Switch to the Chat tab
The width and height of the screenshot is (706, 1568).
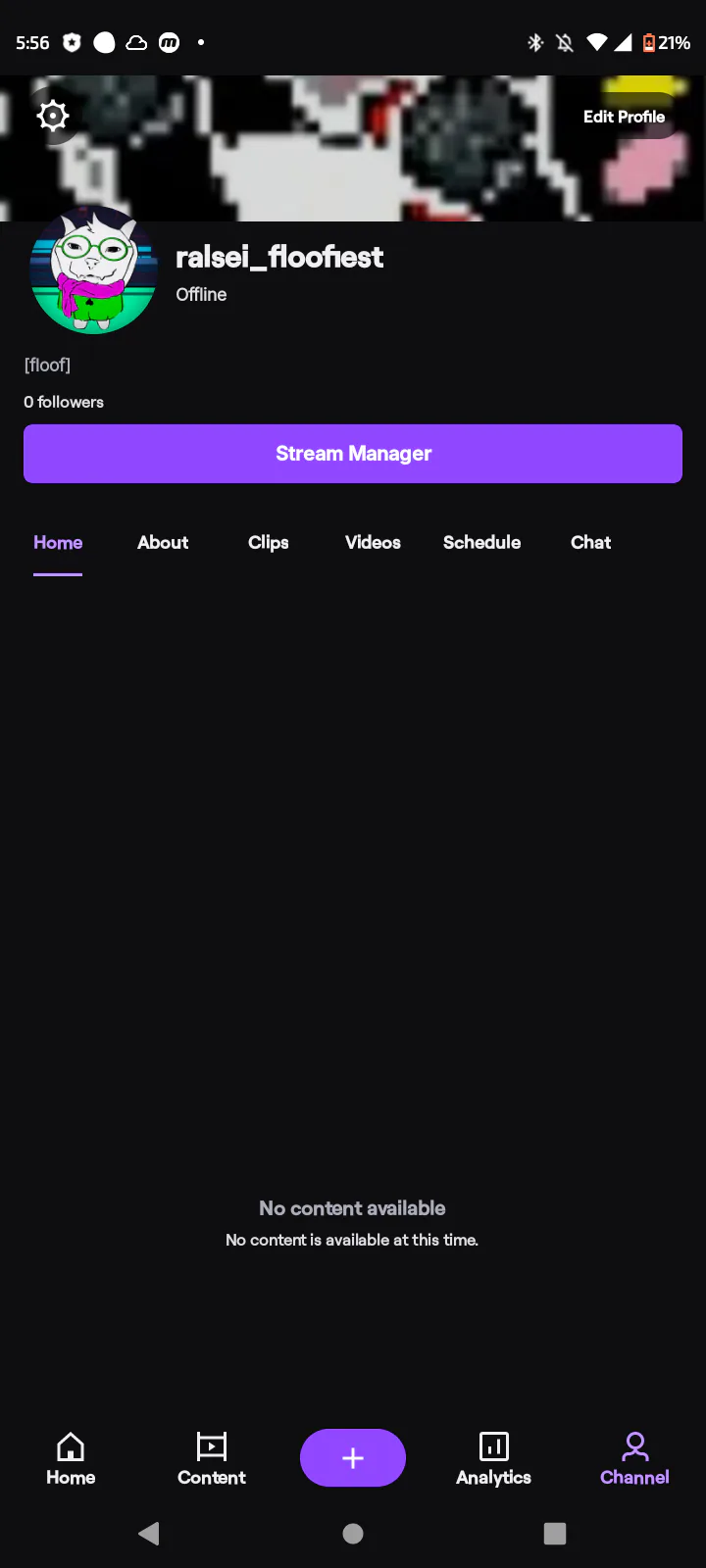pos(590,542)
